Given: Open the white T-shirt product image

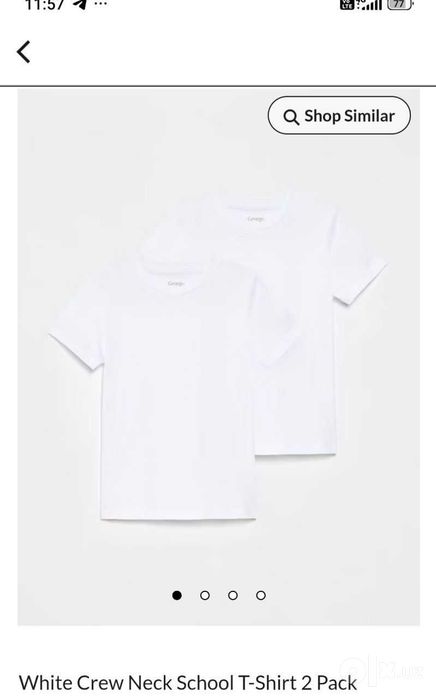Looking at the screenshot, I should pos(218,357).
